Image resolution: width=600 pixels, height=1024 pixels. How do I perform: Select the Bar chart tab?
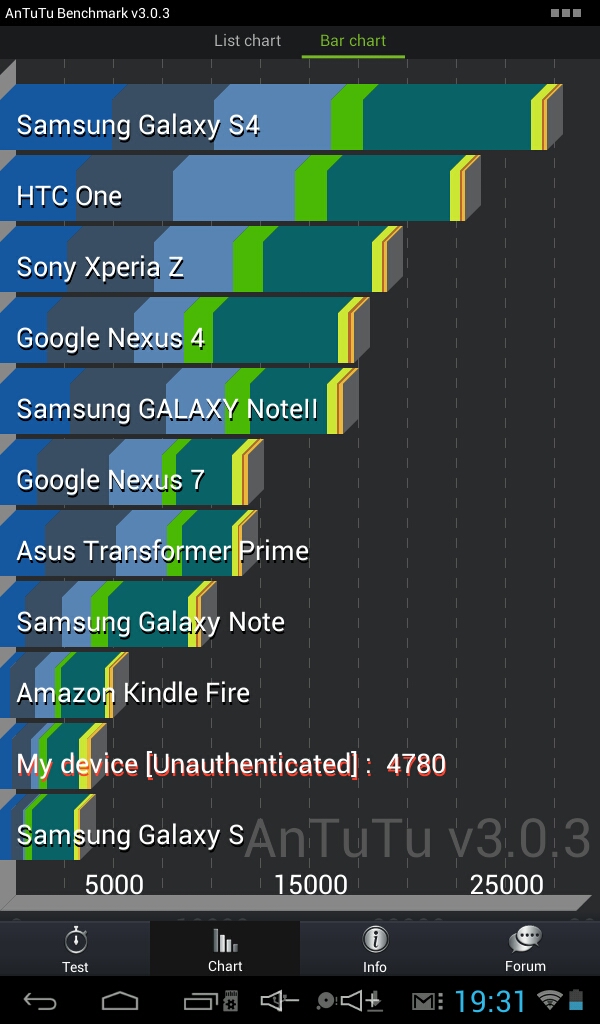coord(353,40)
